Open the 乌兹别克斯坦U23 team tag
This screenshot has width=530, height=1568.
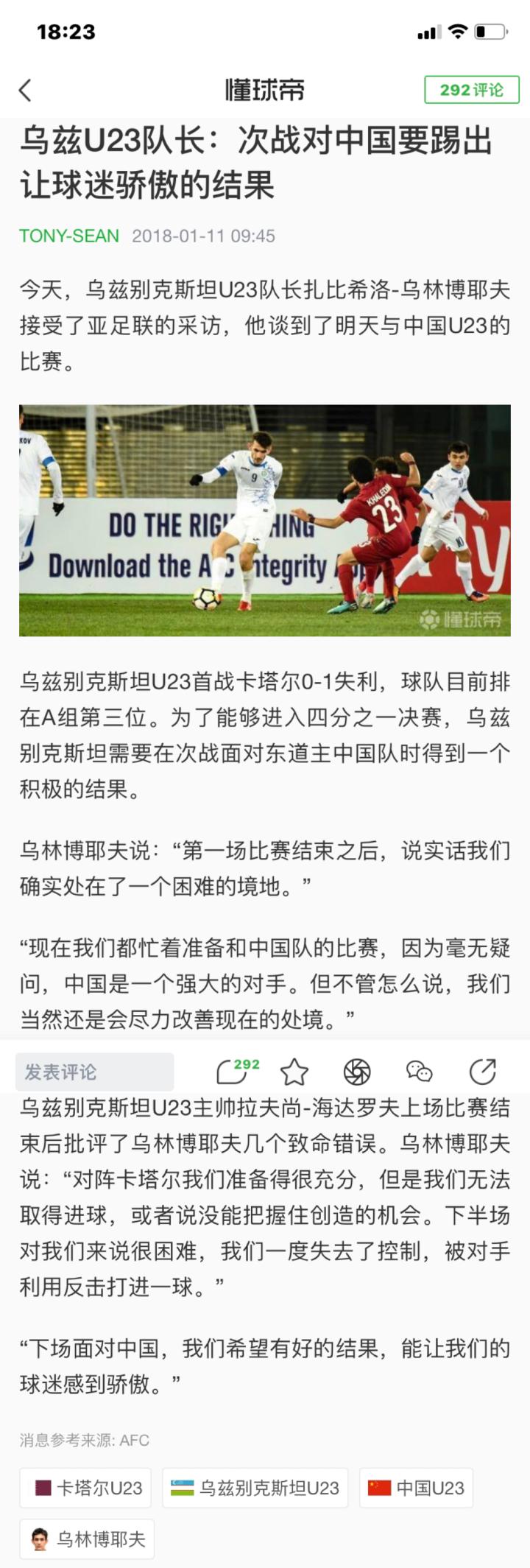click(x=255, y=1488)
